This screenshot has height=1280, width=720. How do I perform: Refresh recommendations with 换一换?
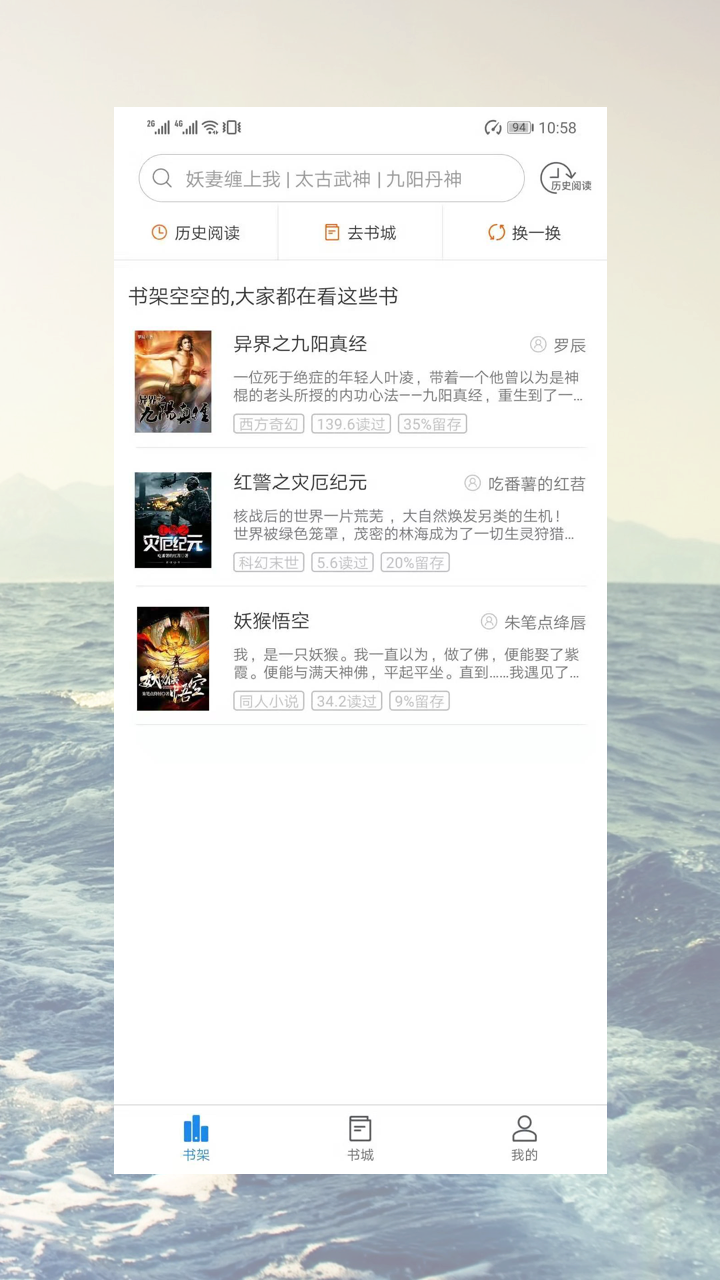[x=524, y=233]
